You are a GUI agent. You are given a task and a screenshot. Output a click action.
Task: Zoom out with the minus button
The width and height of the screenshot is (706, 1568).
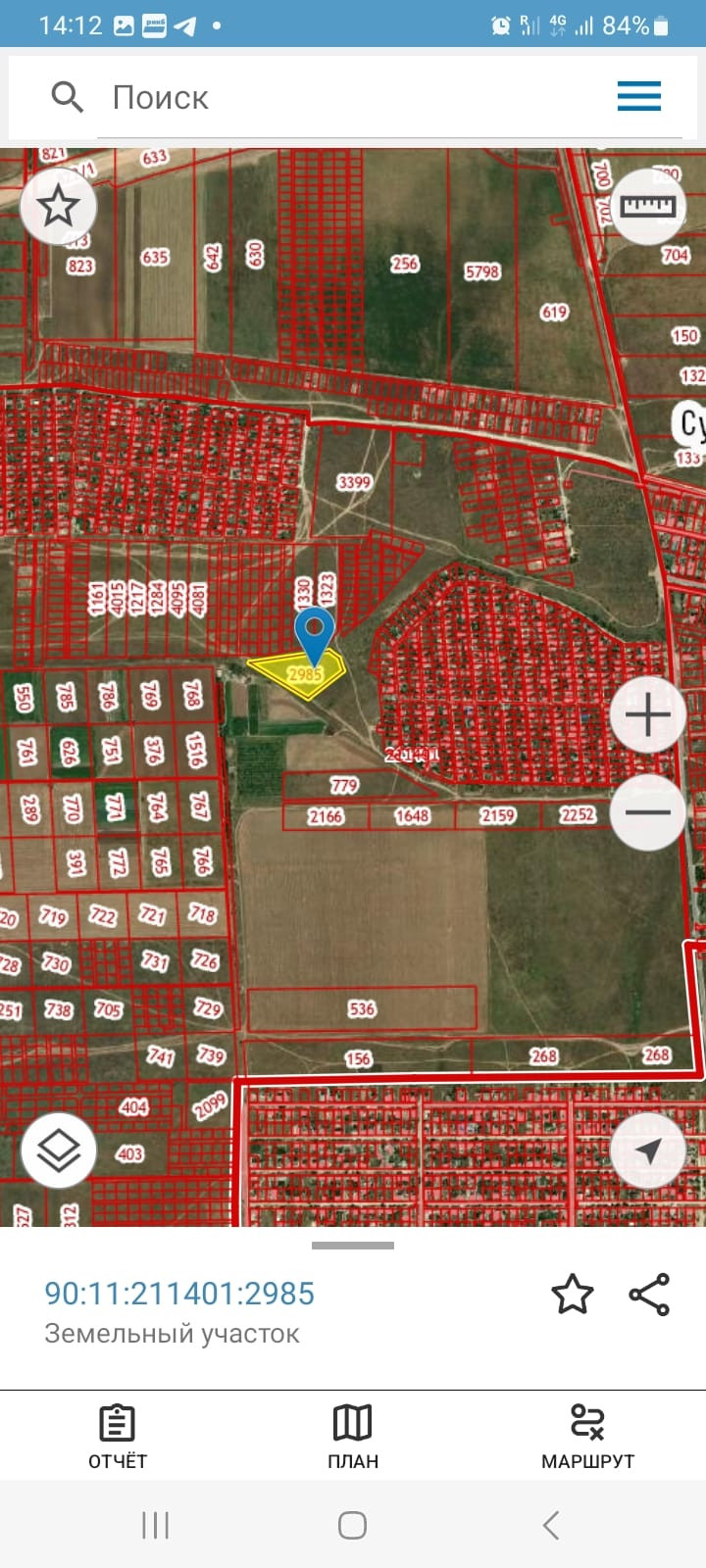point(647,812)
